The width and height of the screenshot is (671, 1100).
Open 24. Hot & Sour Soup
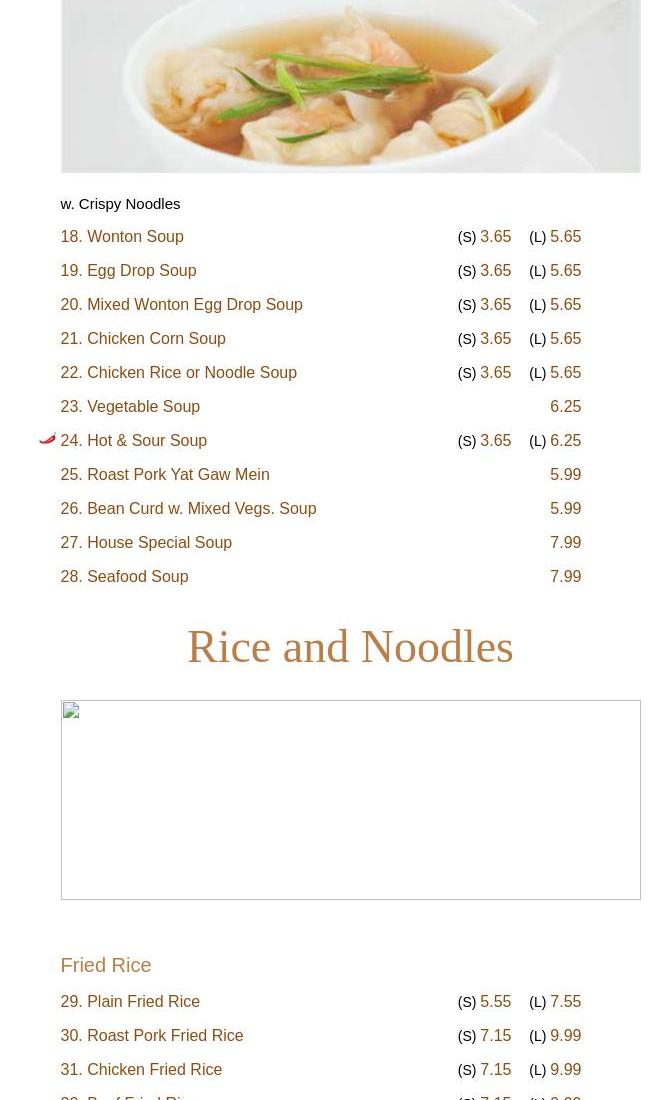pyautogui.click(x=134, y=441)
